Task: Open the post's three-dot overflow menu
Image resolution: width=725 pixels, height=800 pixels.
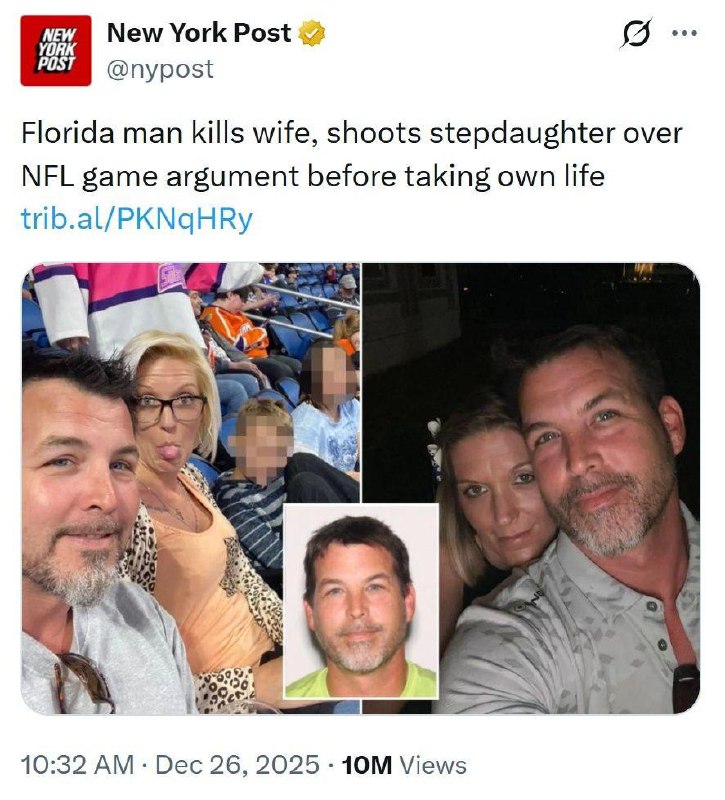Action: coord(684,34)
